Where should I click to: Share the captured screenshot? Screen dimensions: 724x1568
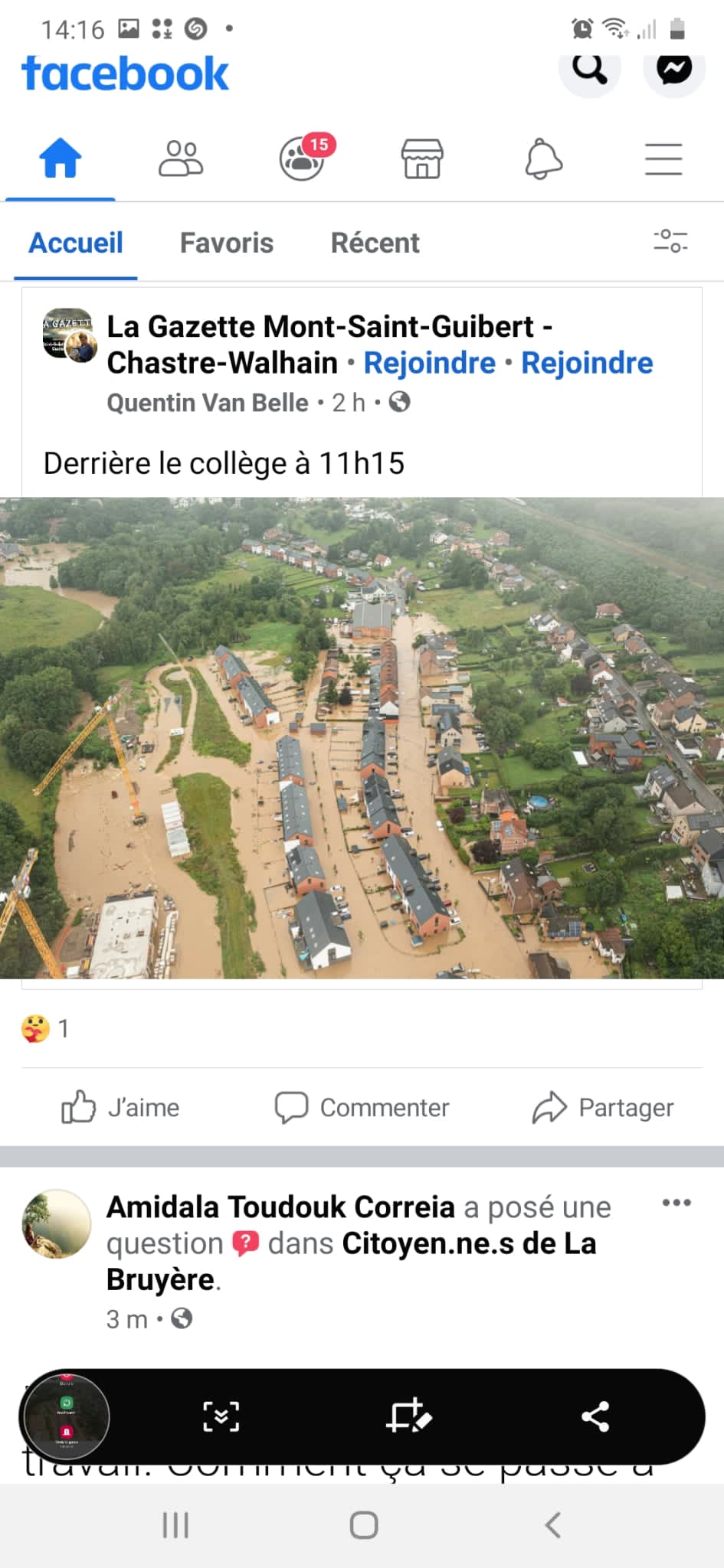point(595,1416)
